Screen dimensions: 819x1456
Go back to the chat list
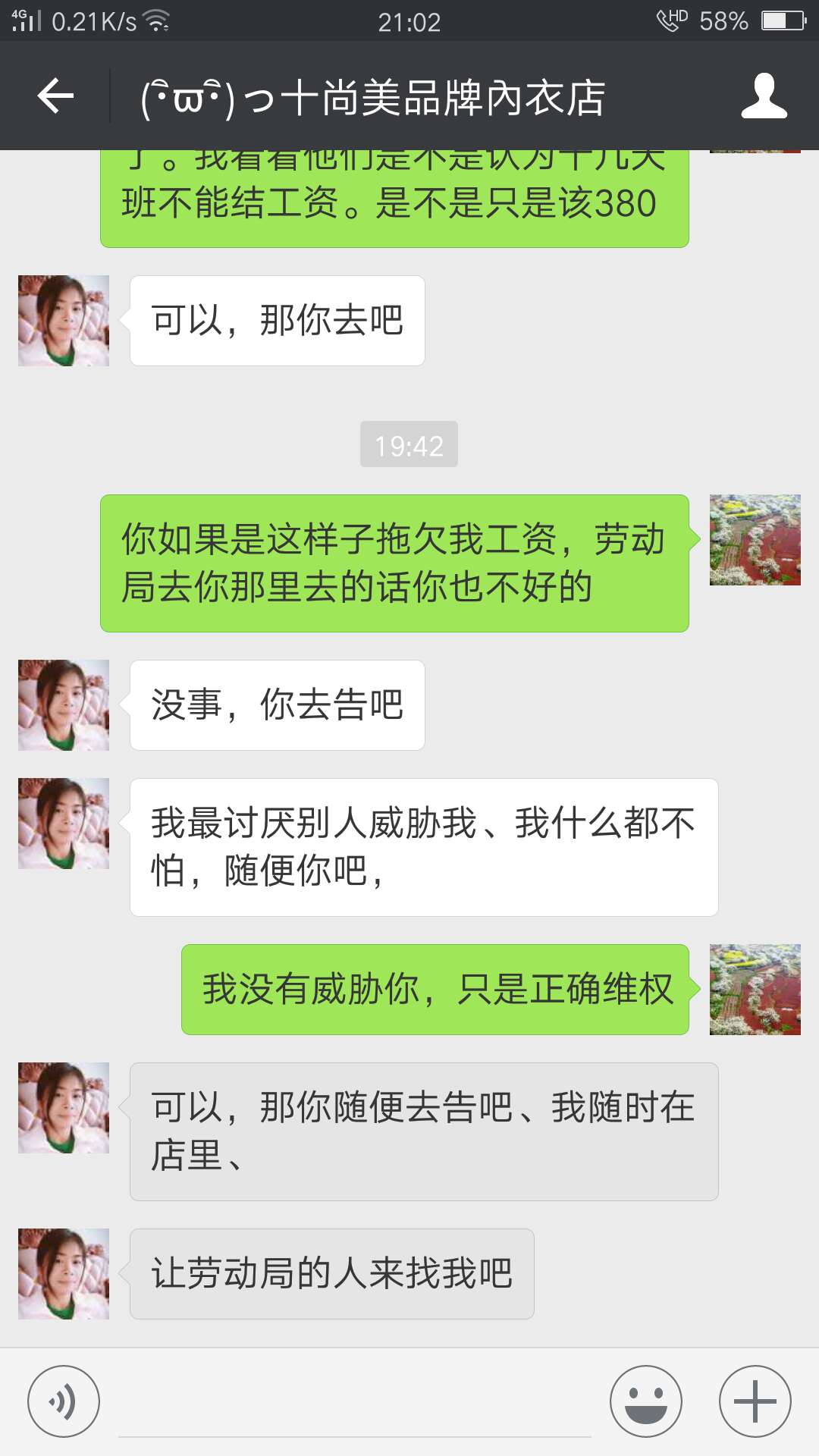pos(55,96)
